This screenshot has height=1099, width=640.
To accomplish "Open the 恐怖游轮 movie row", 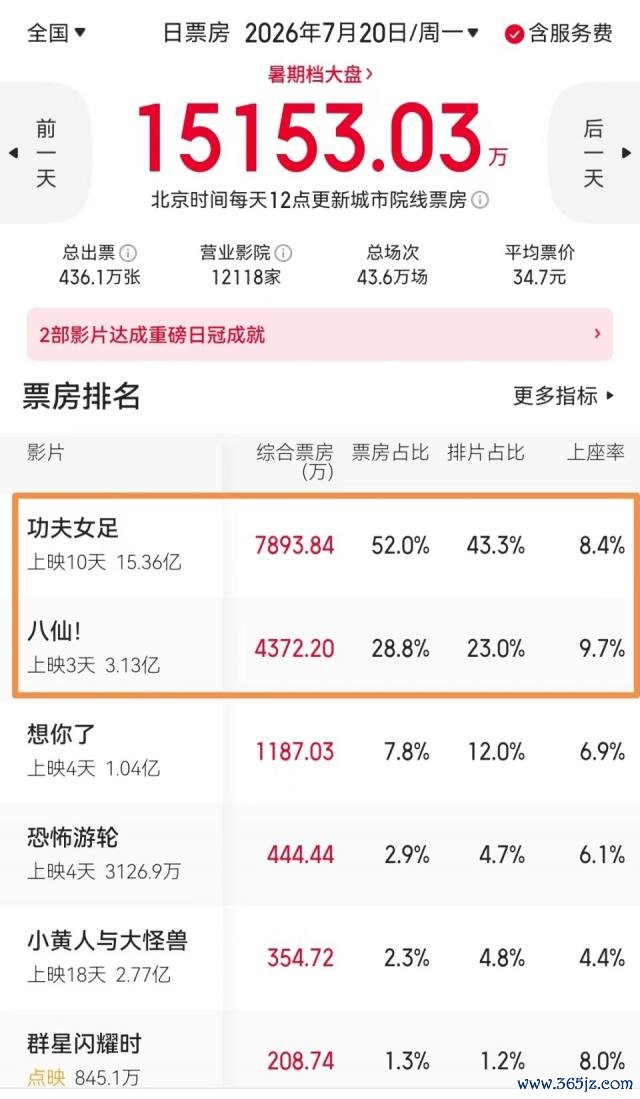I will click(320, 853).
